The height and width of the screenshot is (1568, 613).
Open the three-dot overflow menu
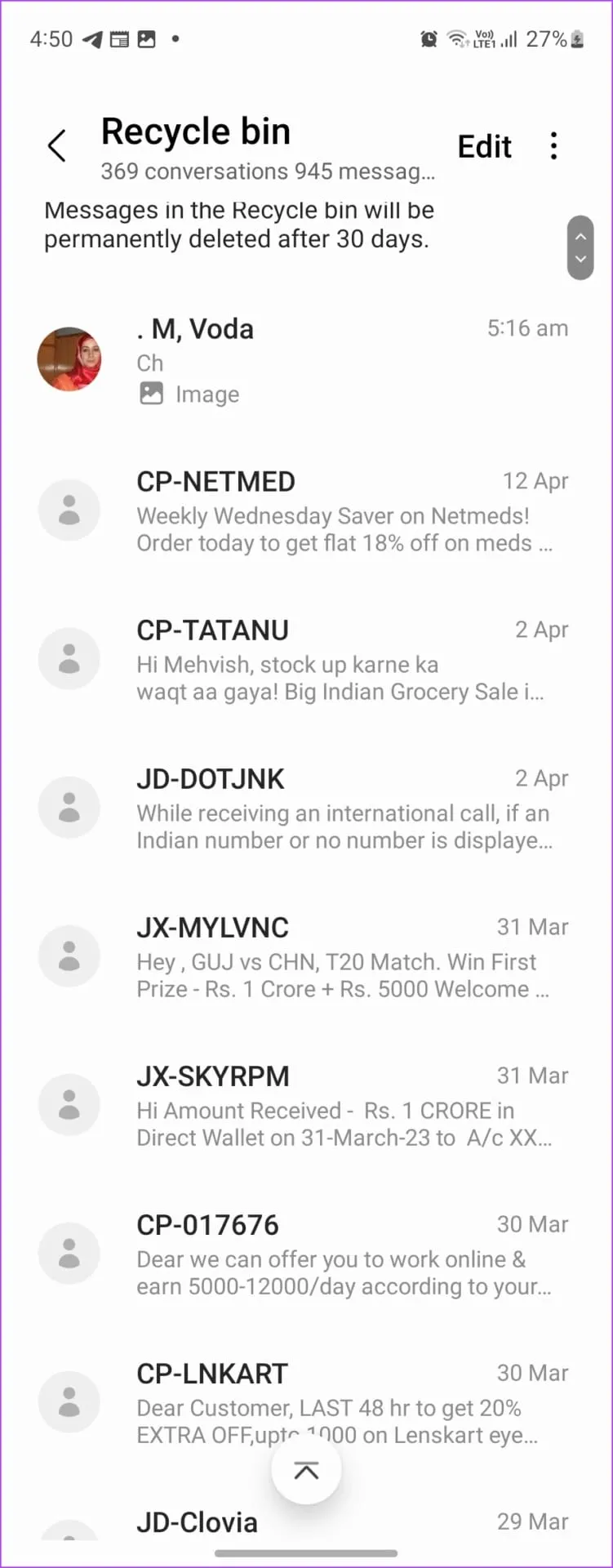pos(553,146)
